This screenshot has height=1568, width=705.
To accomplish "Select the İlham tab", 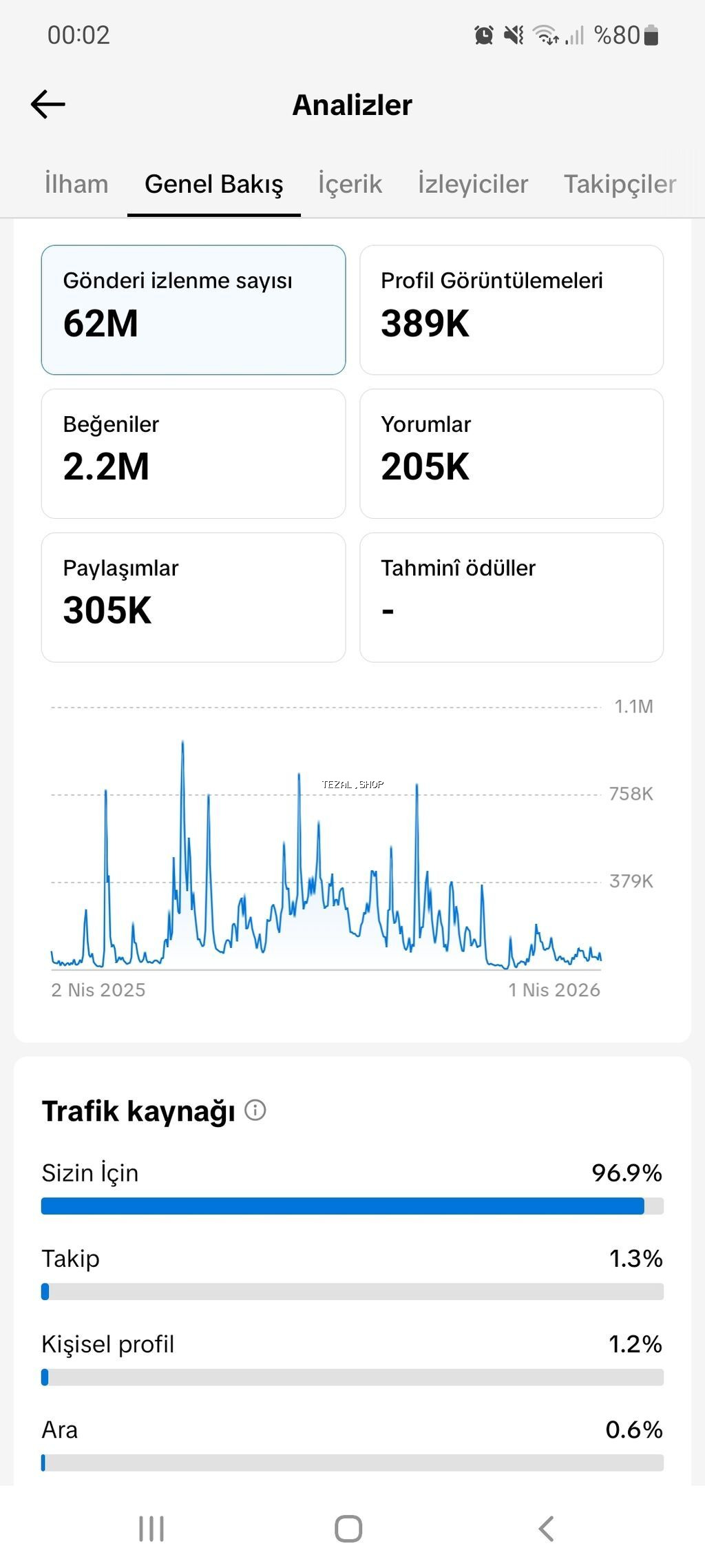I will 76,183.
